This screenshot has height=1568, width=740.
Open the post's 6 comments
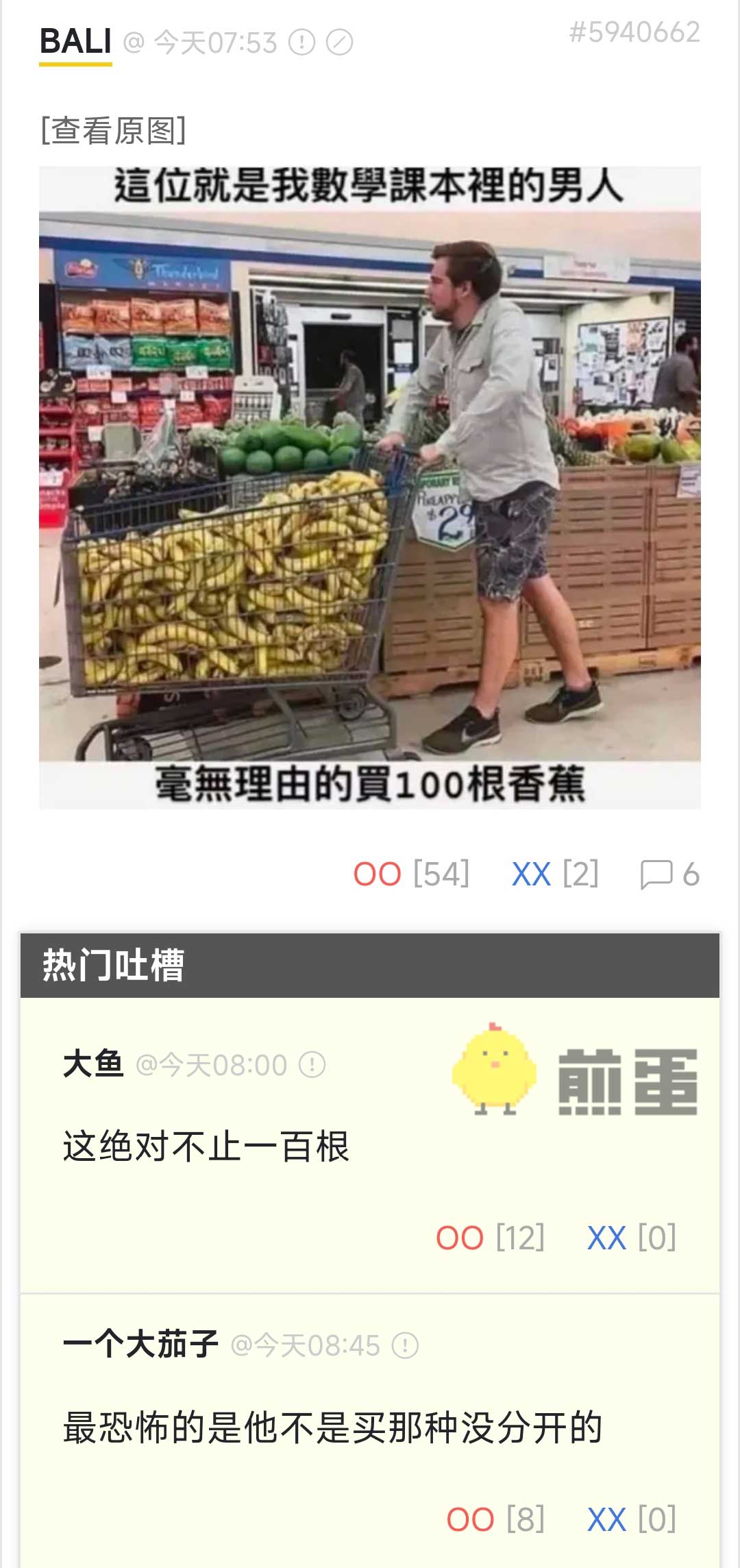coord(669,874)
